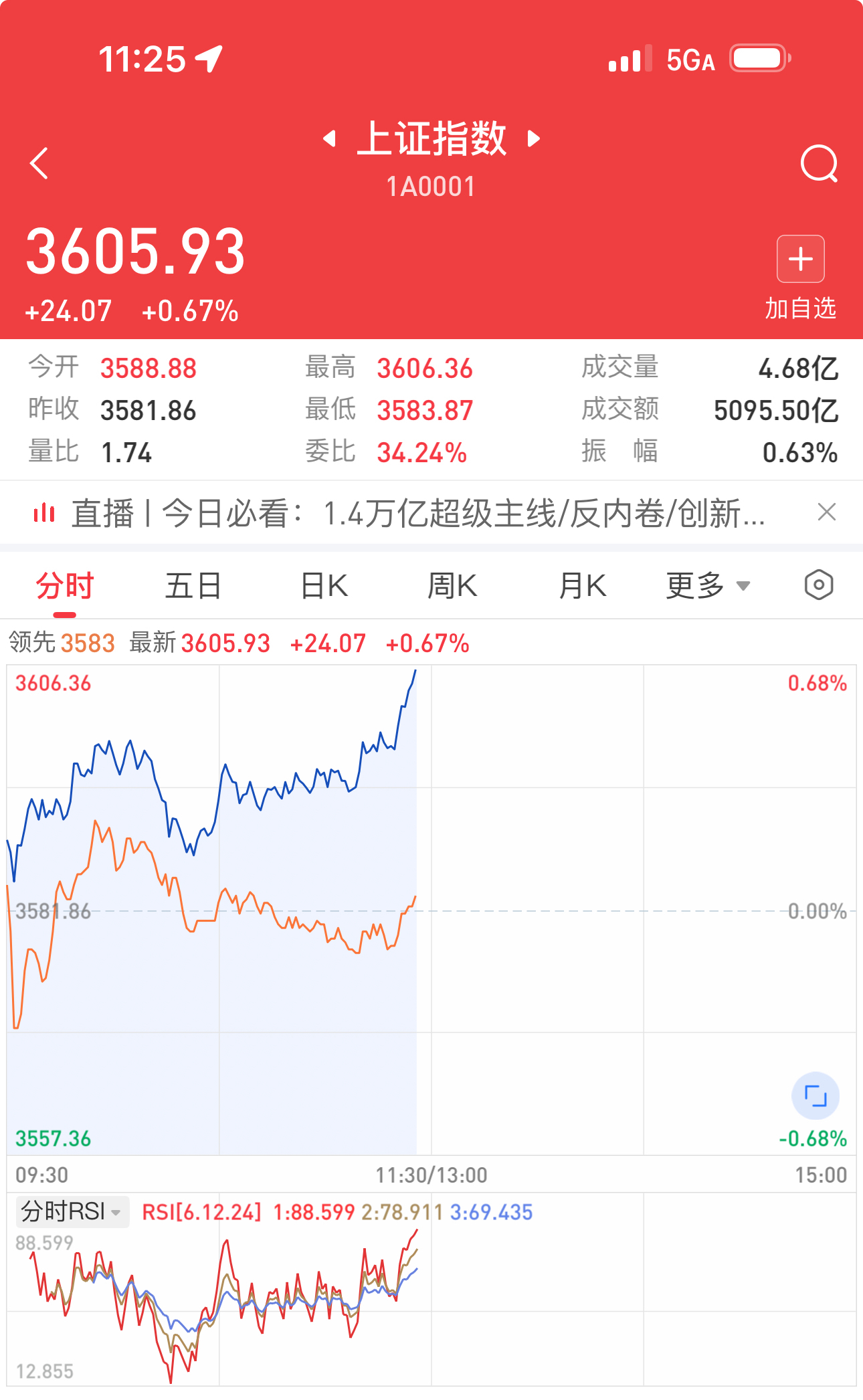This screenshot has height=1400, width=863.
Task: Dismiss the 直播 banner
Action: tap(827, 512)
